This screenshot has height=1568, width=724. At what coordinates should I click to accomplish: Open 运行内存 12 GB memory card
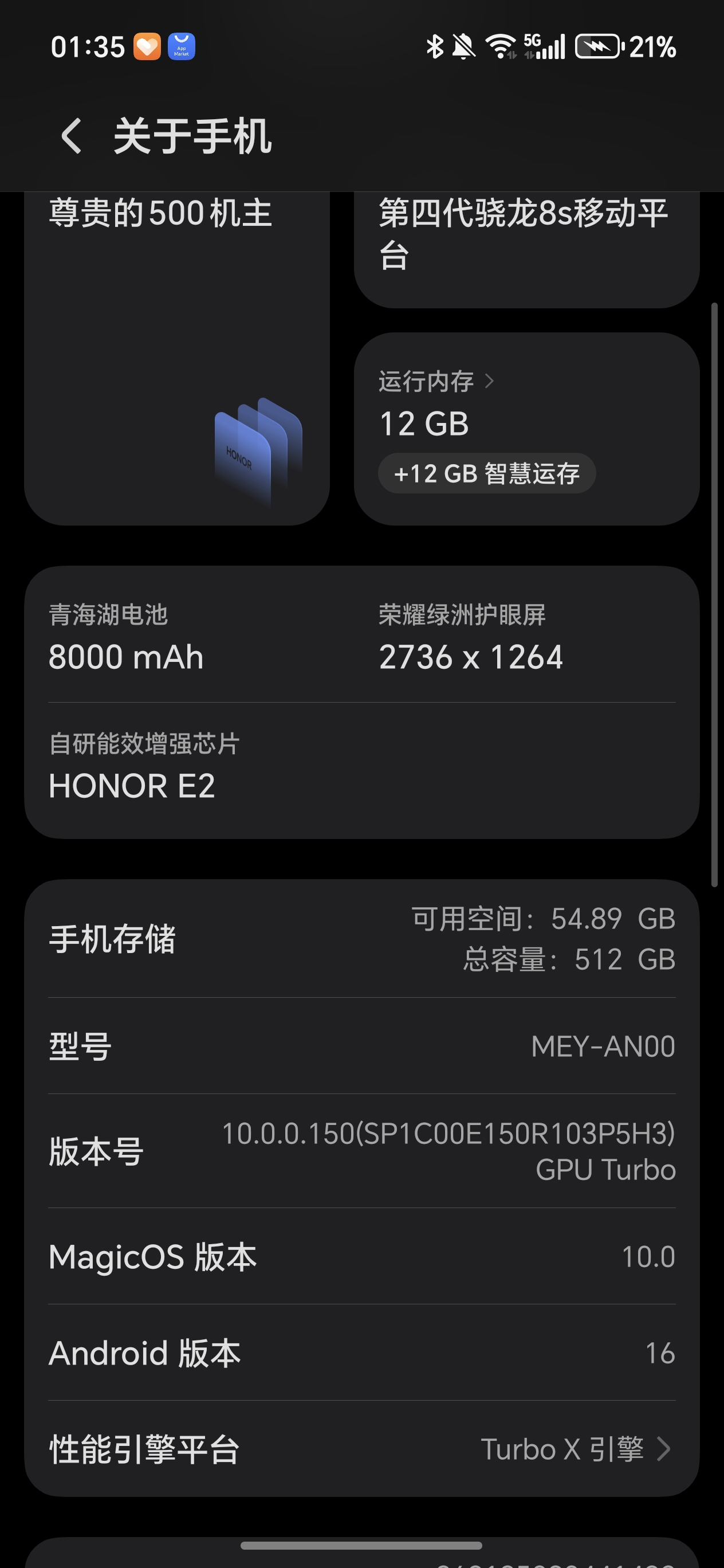click(x=526, y=428)
